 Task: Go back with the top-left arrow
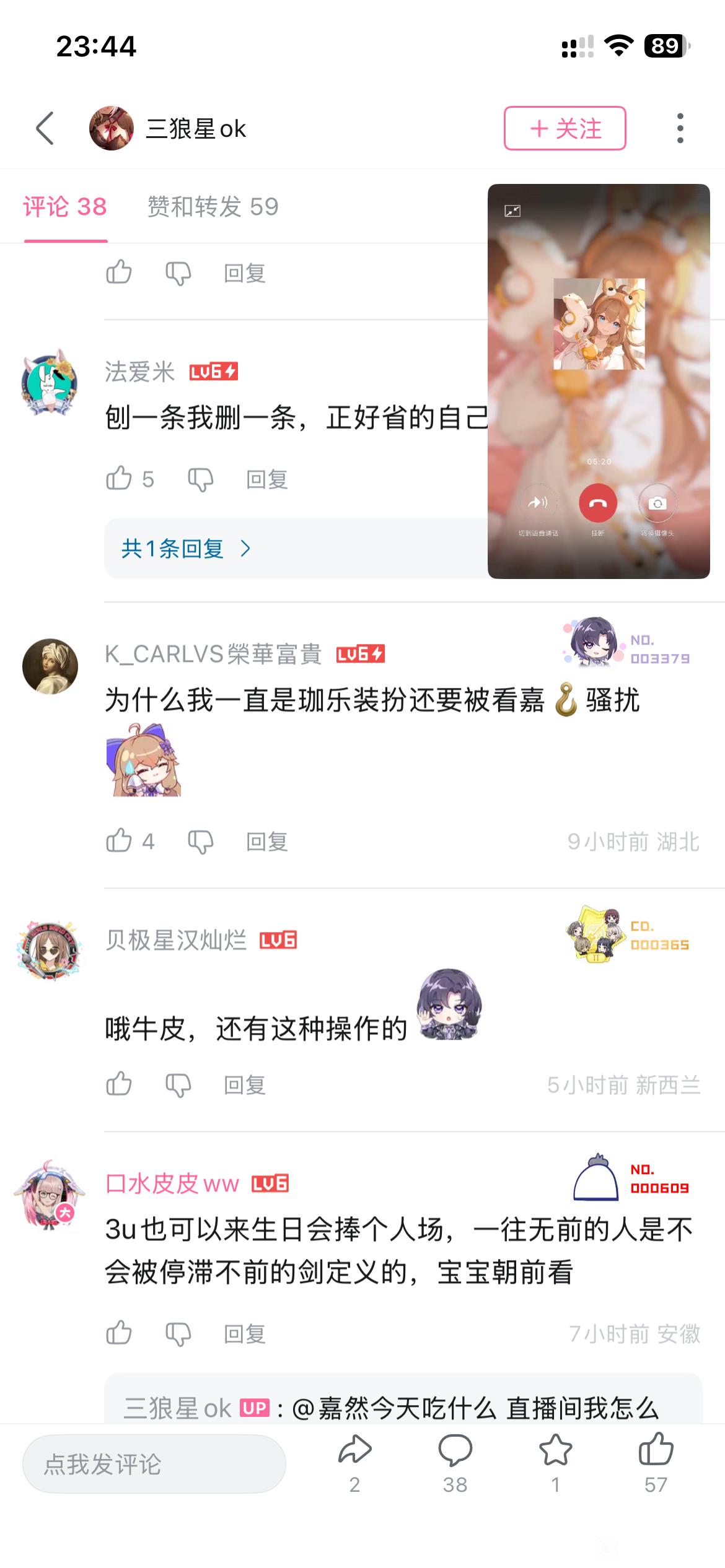click(45, 129)
